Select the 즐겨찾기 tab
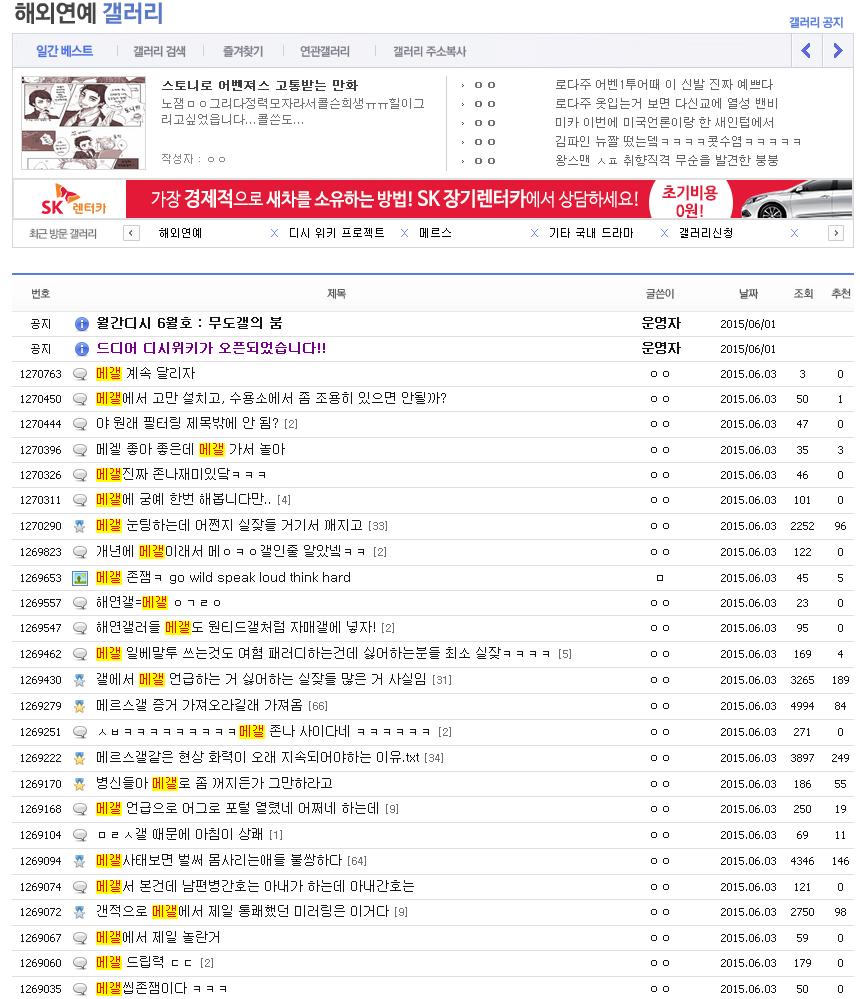 point(243,51)
